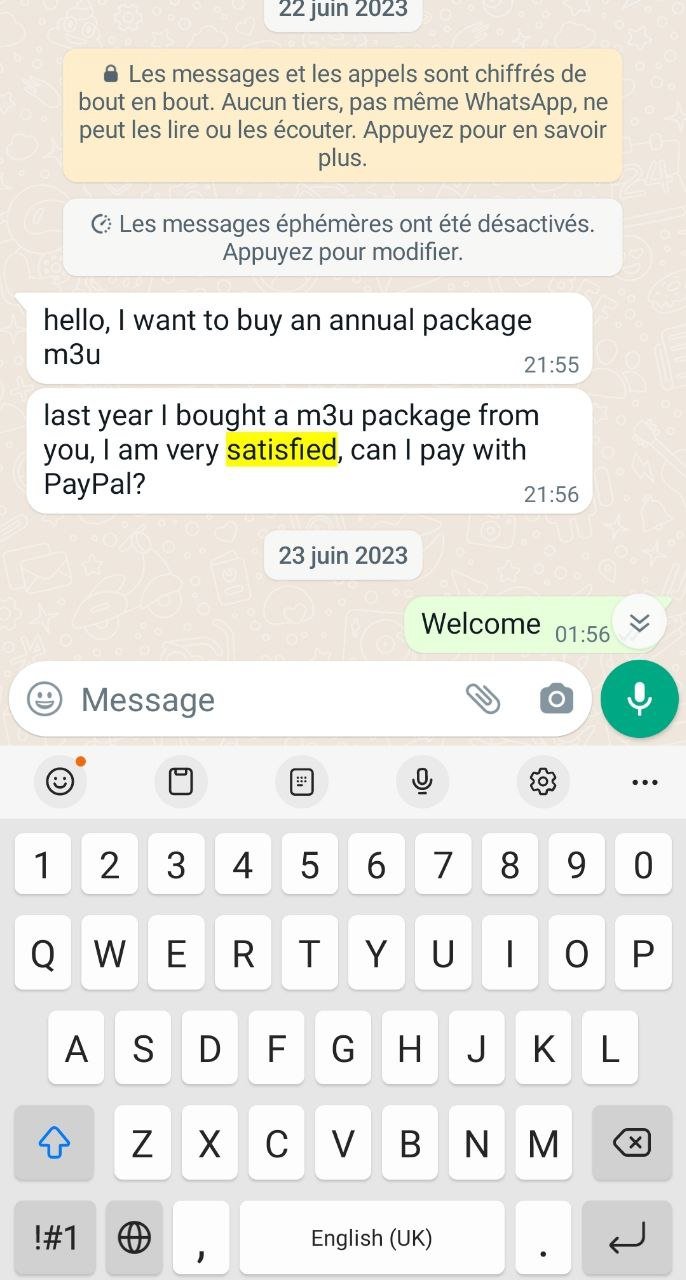Jump to latest messages with double-chevron button
686x1280 pixels.
(639, 624)
